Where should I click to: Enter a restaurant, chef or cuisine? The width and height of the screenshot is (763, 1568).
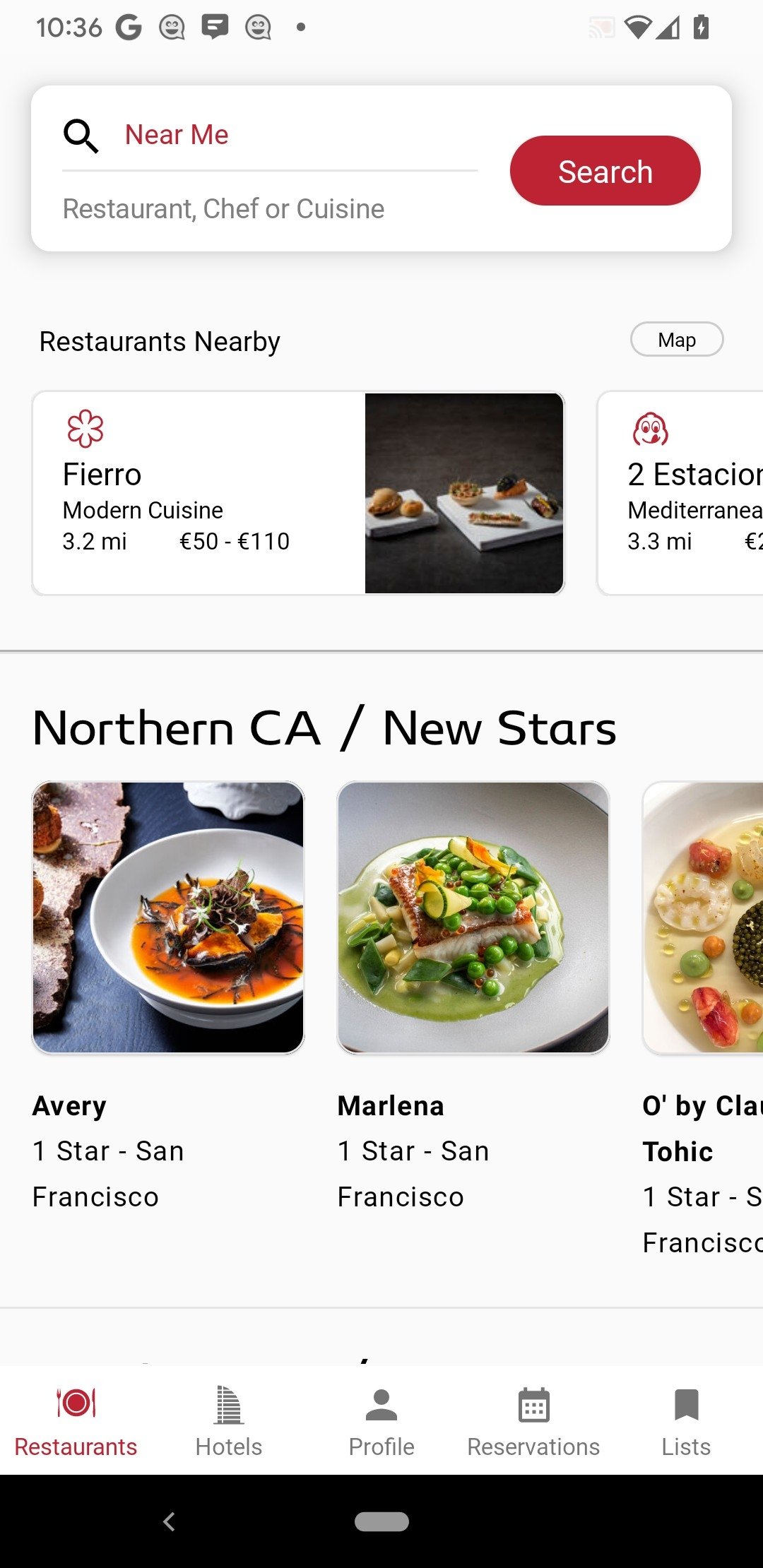pyautogui.click(x=270, y=209)
